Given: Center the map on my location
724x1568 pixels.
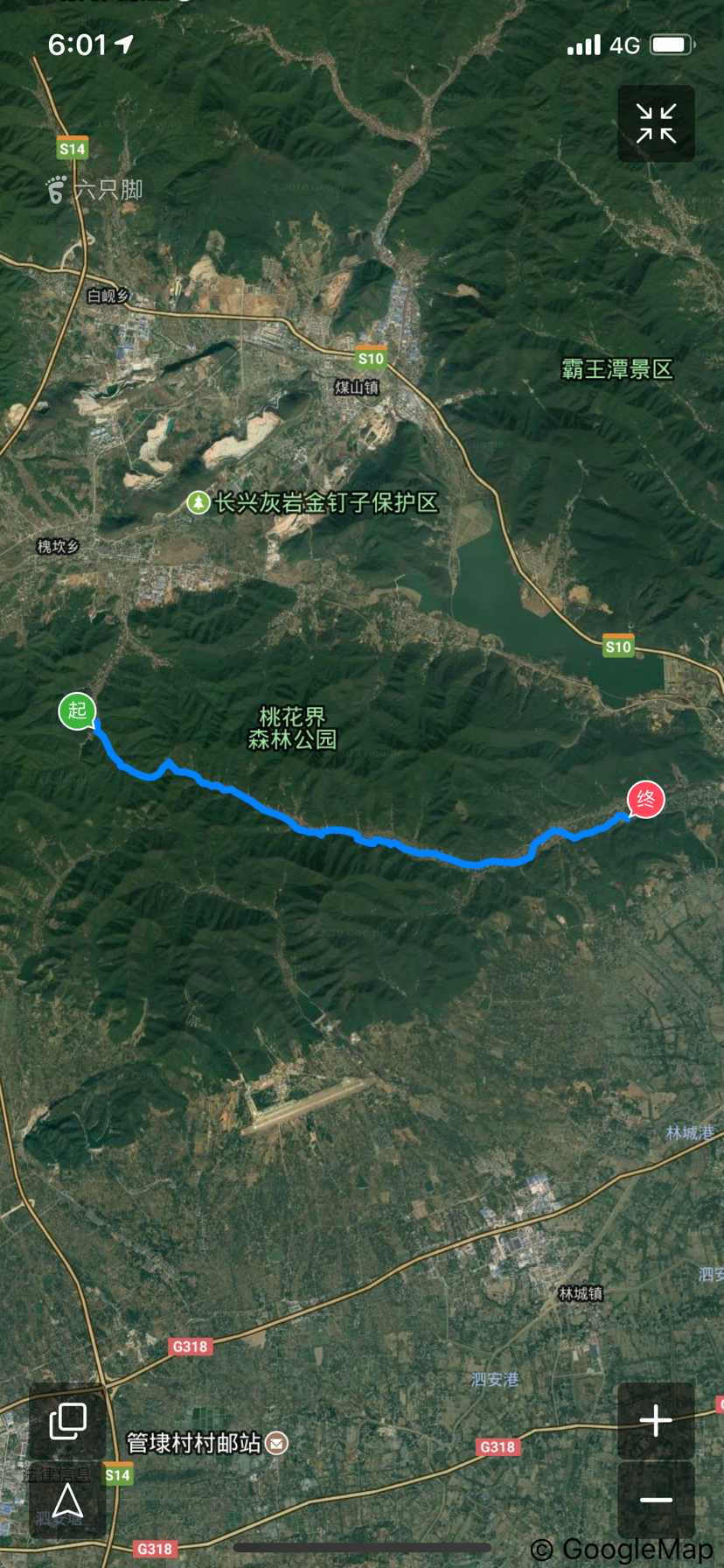Looking at the screenshot, I should [67, 1501].
